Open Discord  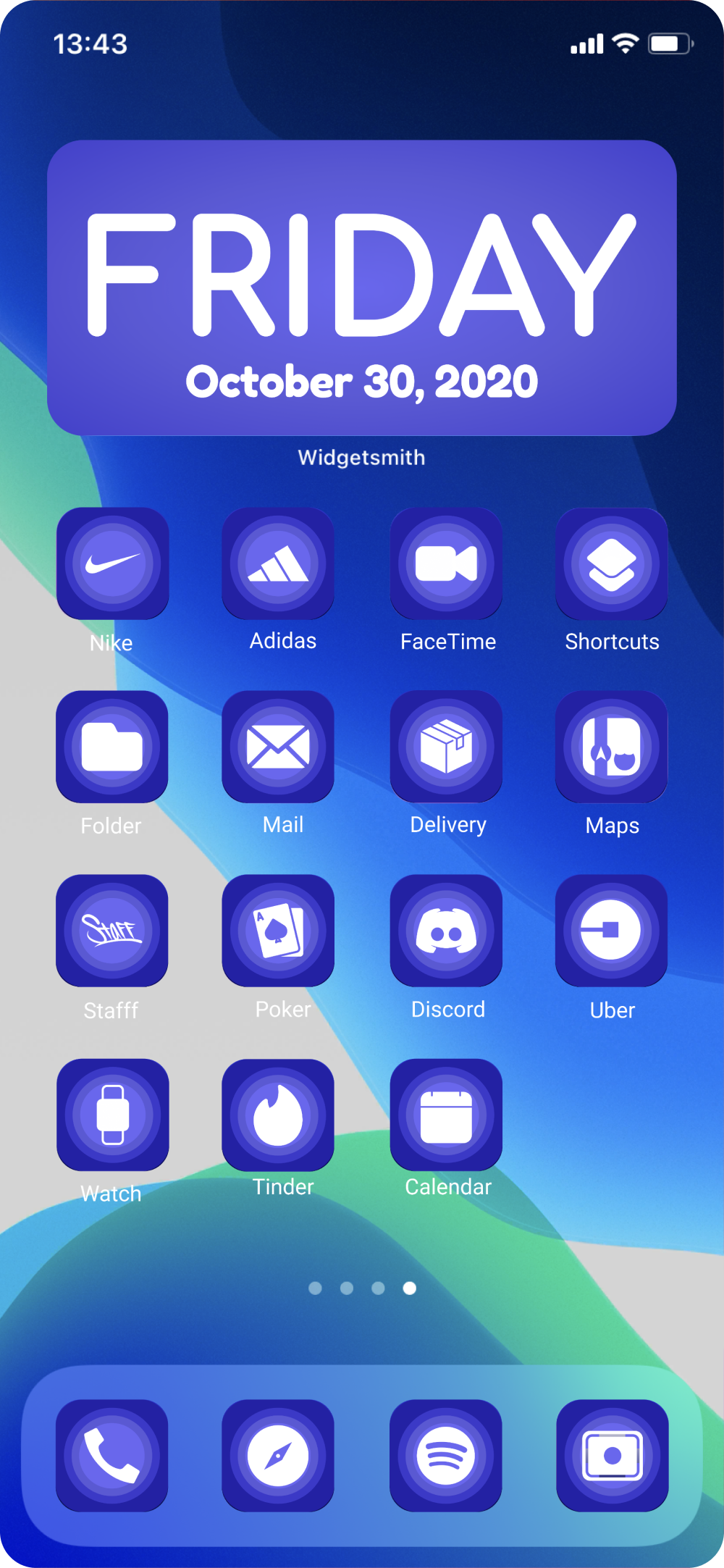[x=446, y=931]
